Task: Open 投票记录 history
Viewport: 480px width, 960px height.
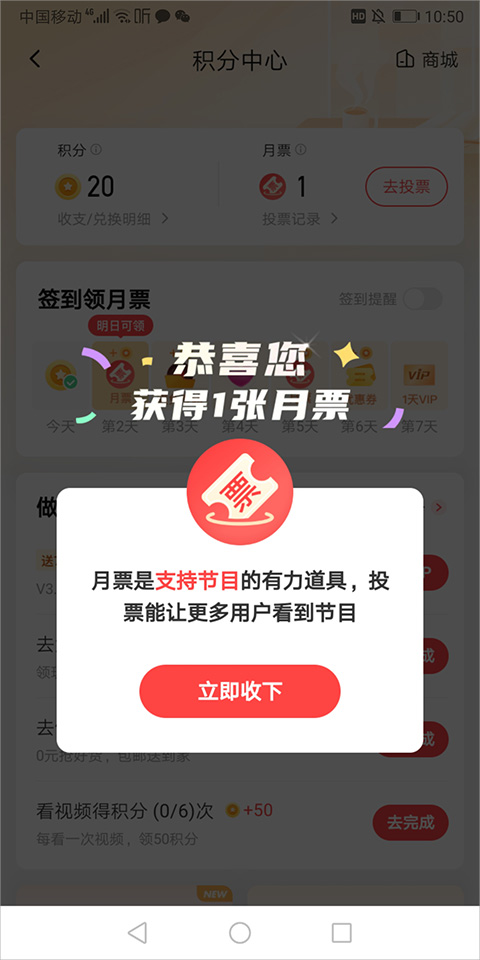Action: 300,219
